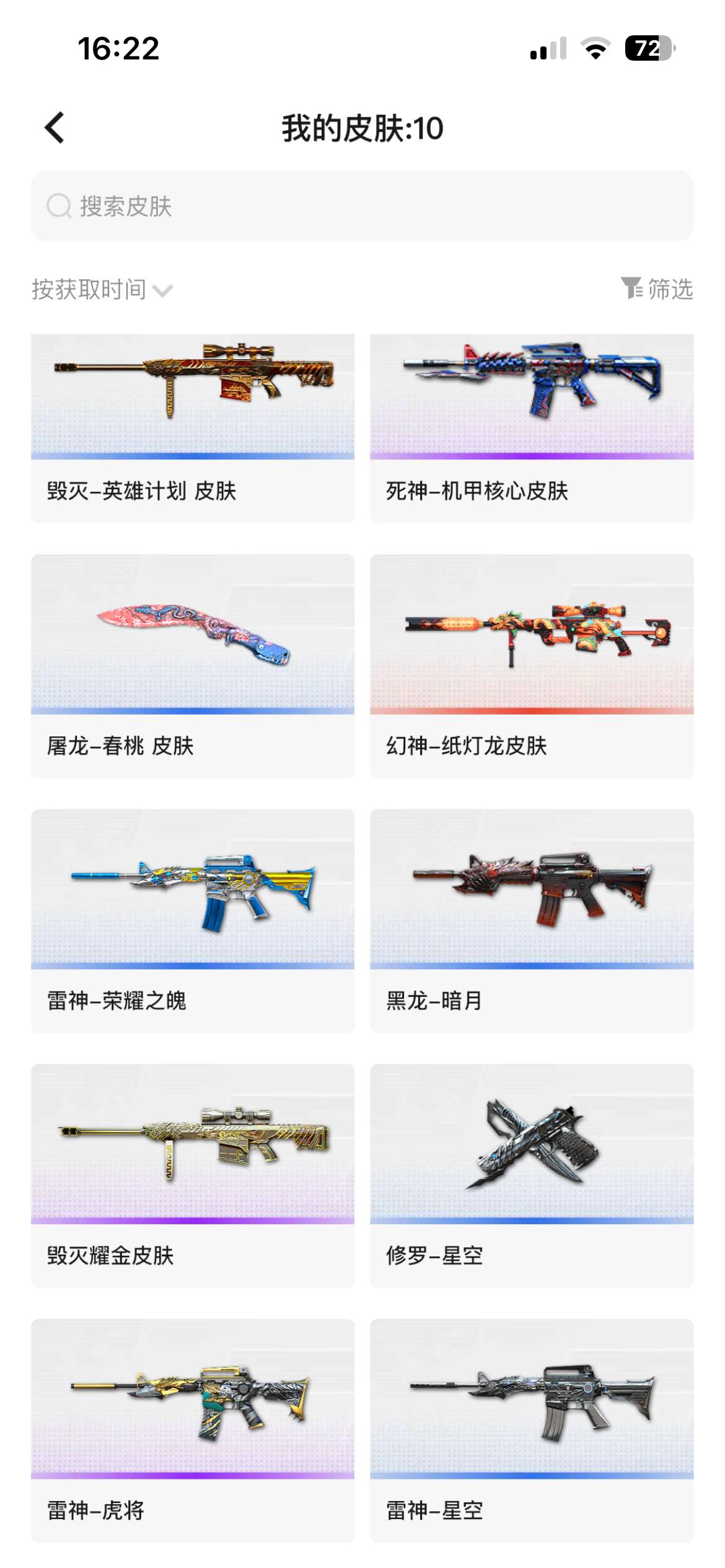Go back with the top-left arrow
Screen dimensions: 725x1568
pyautogui.click(x=55, y=128)
